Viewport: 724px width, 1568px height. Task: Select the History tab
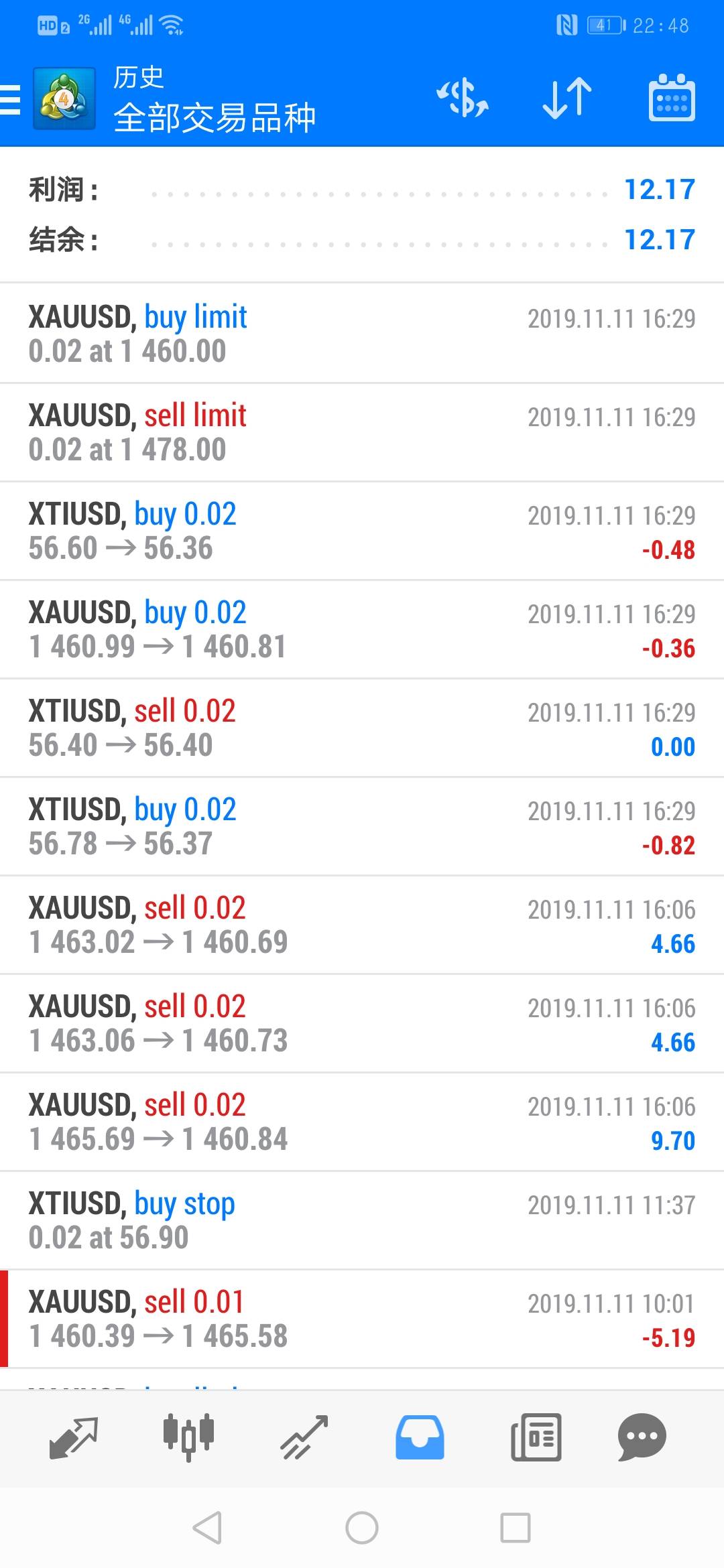(x=420, y=1437)
